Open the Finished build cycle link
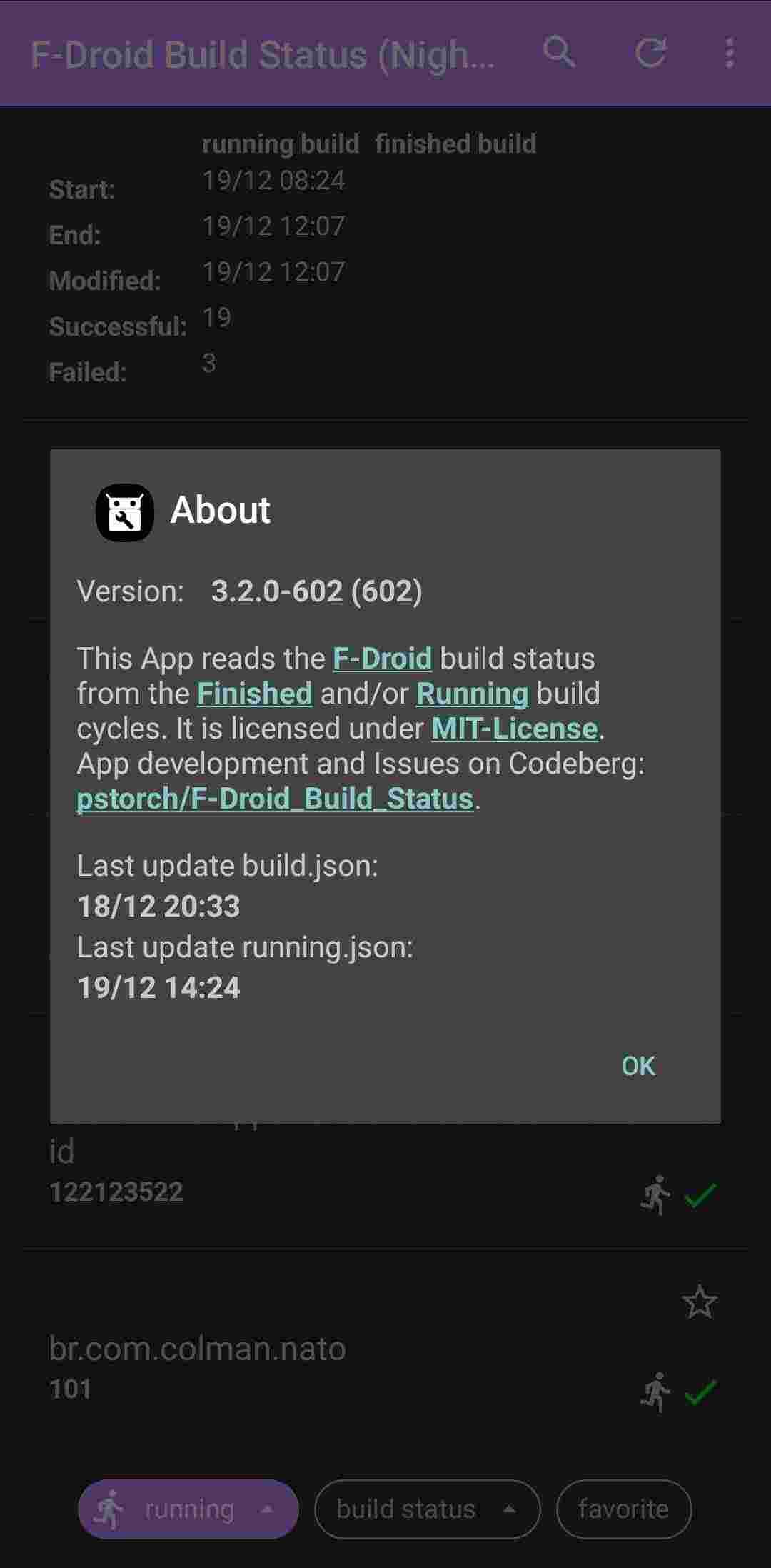Viewport: 771px width, 1568px height. [254, 694]
